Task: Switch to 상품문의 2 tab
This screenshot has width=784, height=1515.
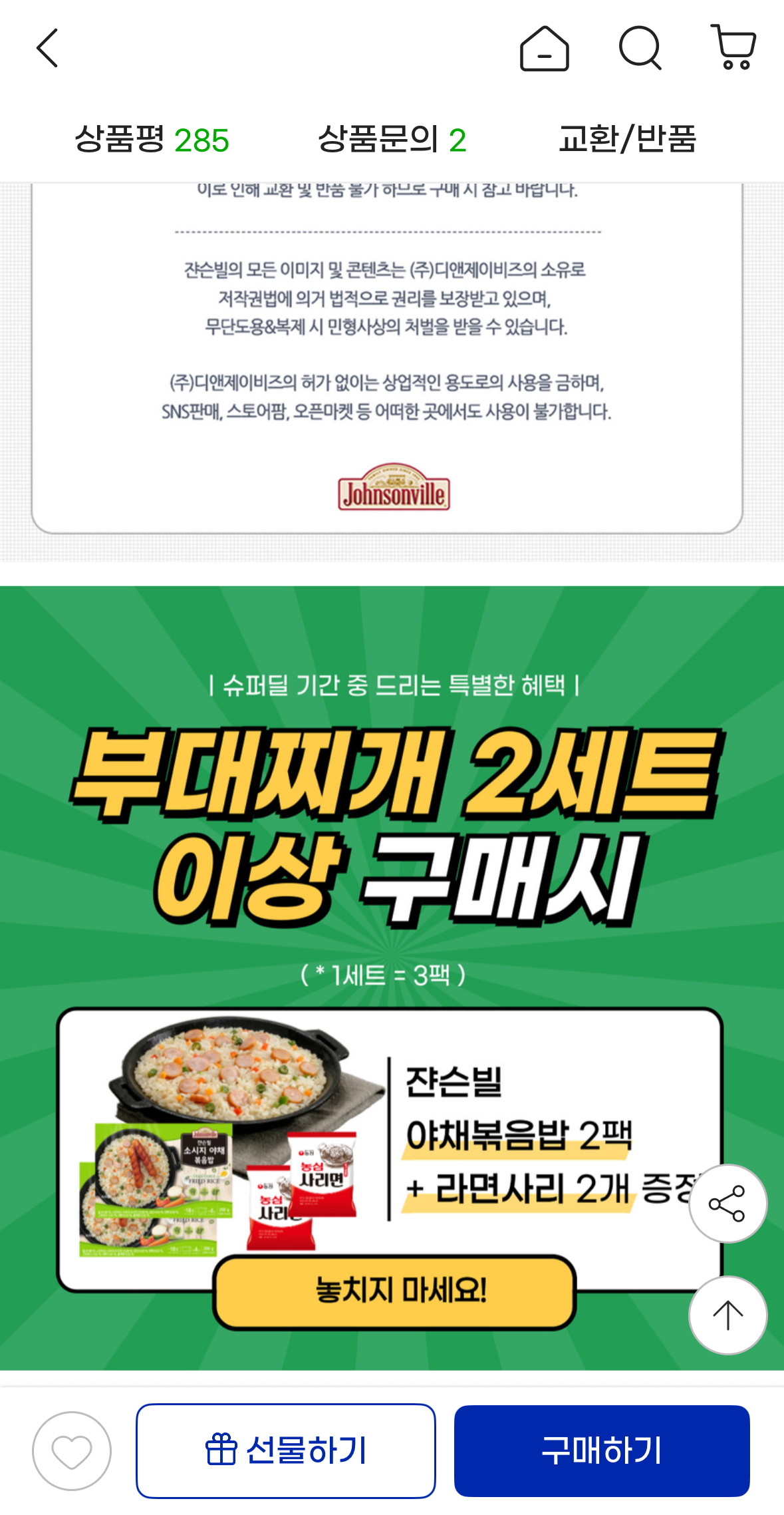Action: tap(392, 140)
